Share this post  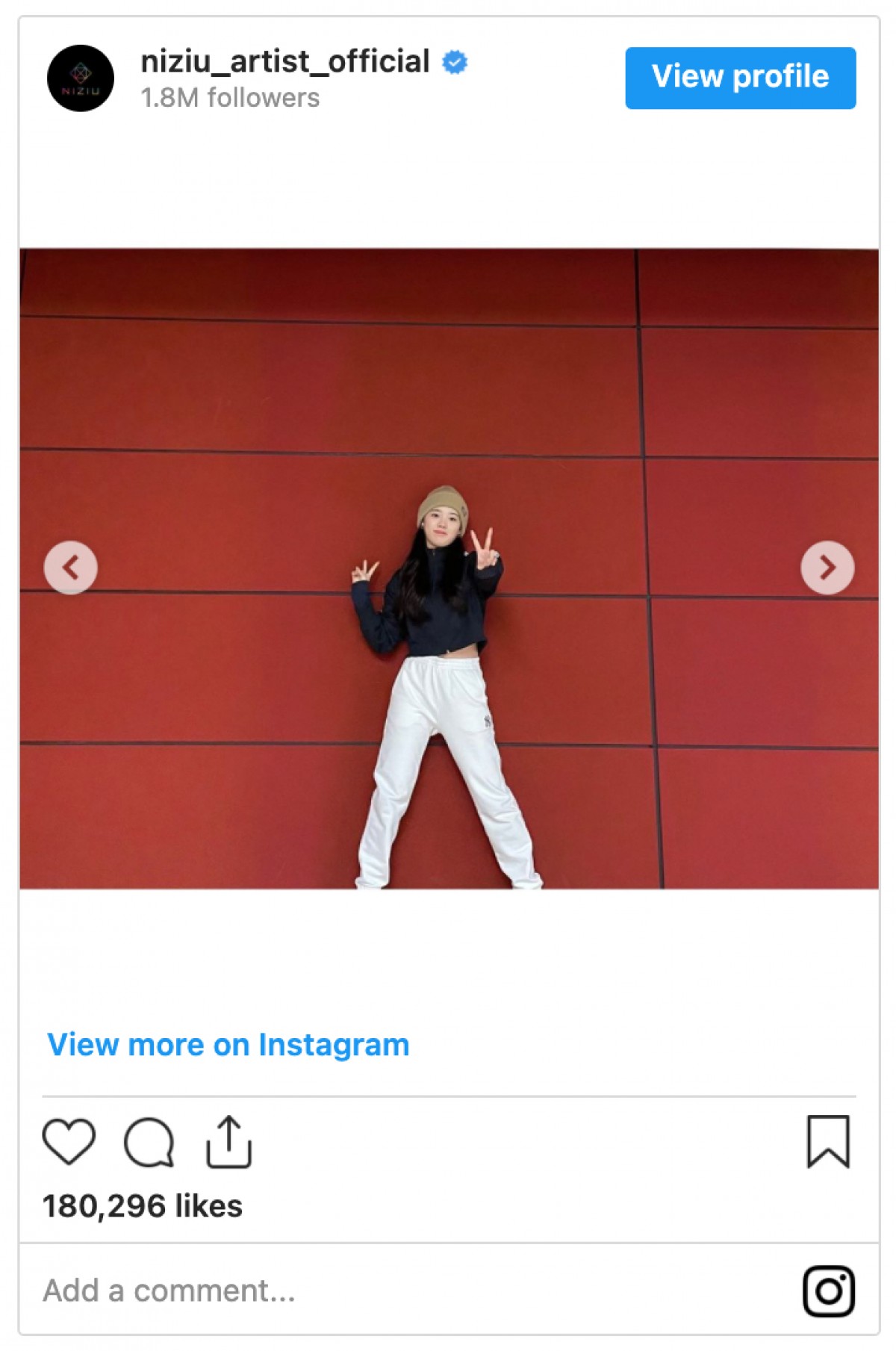coord(228,1141)
